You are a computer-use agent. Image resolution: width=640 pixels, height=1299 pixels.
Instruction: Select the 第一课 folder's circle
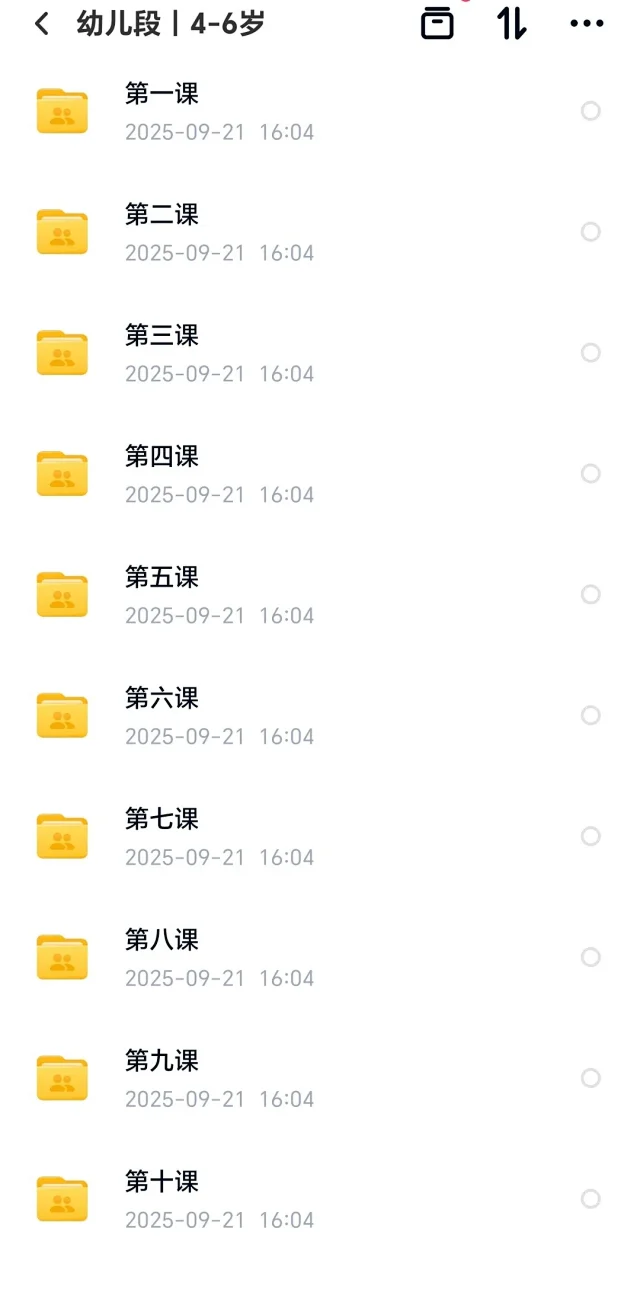coord(591,111)
